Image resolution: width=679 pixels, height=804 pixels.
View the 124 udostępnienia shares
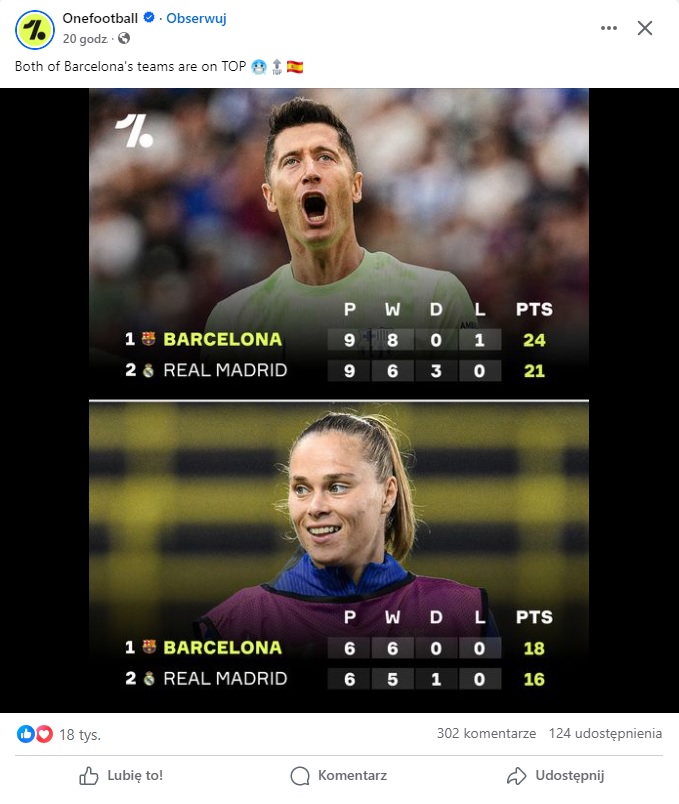[605, 734]
